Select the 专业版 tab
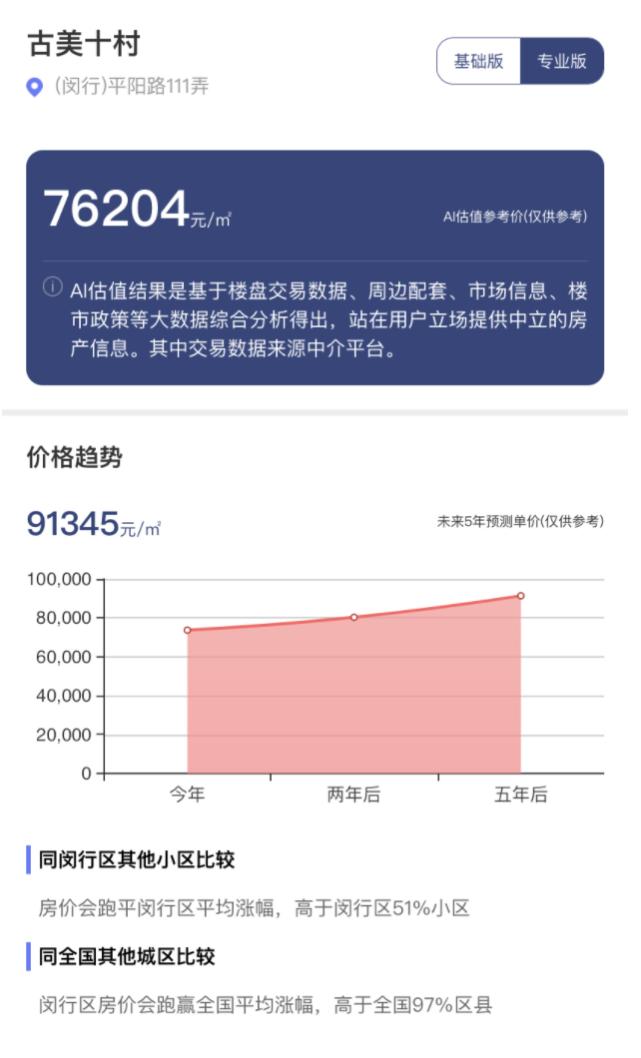The width and height of the screenshot is (641, 1058). (x=562, y=61)
